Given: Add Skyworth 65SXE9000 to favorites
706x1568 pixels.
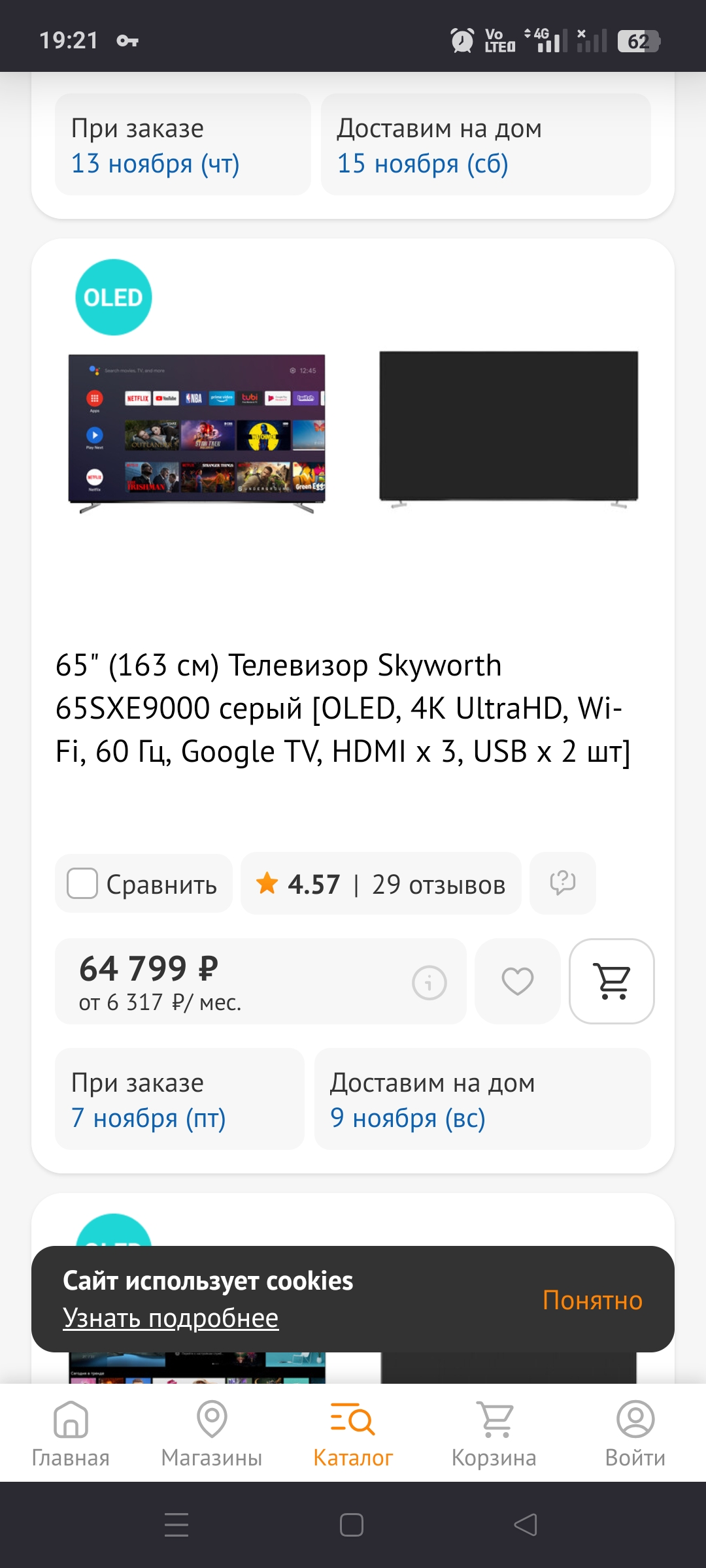Looking at the screenshot, I should pyautogui.click(x=517, y=981).
